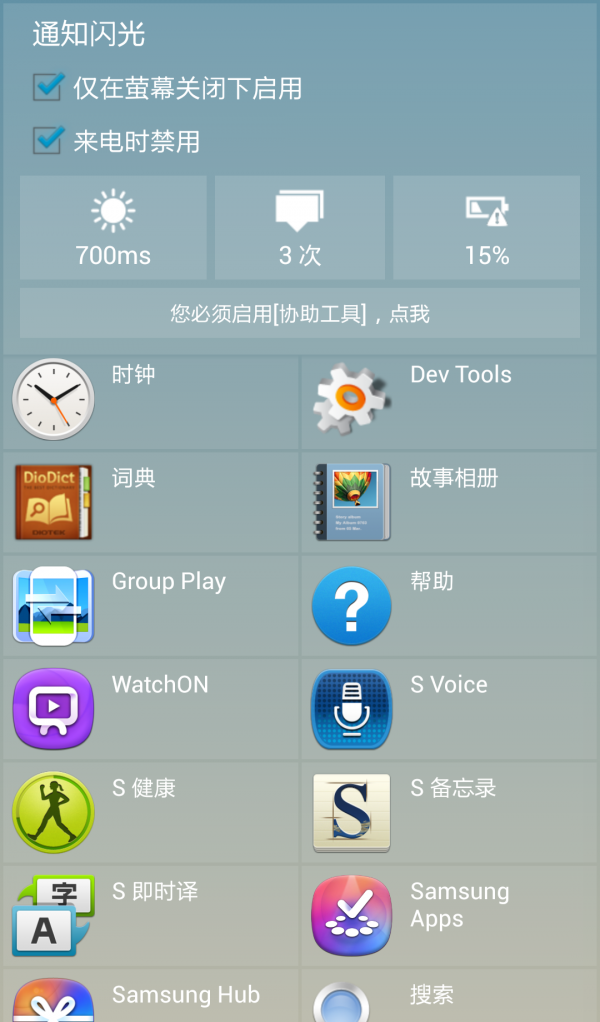Select the Samsung Hub app

click(150, 998)
